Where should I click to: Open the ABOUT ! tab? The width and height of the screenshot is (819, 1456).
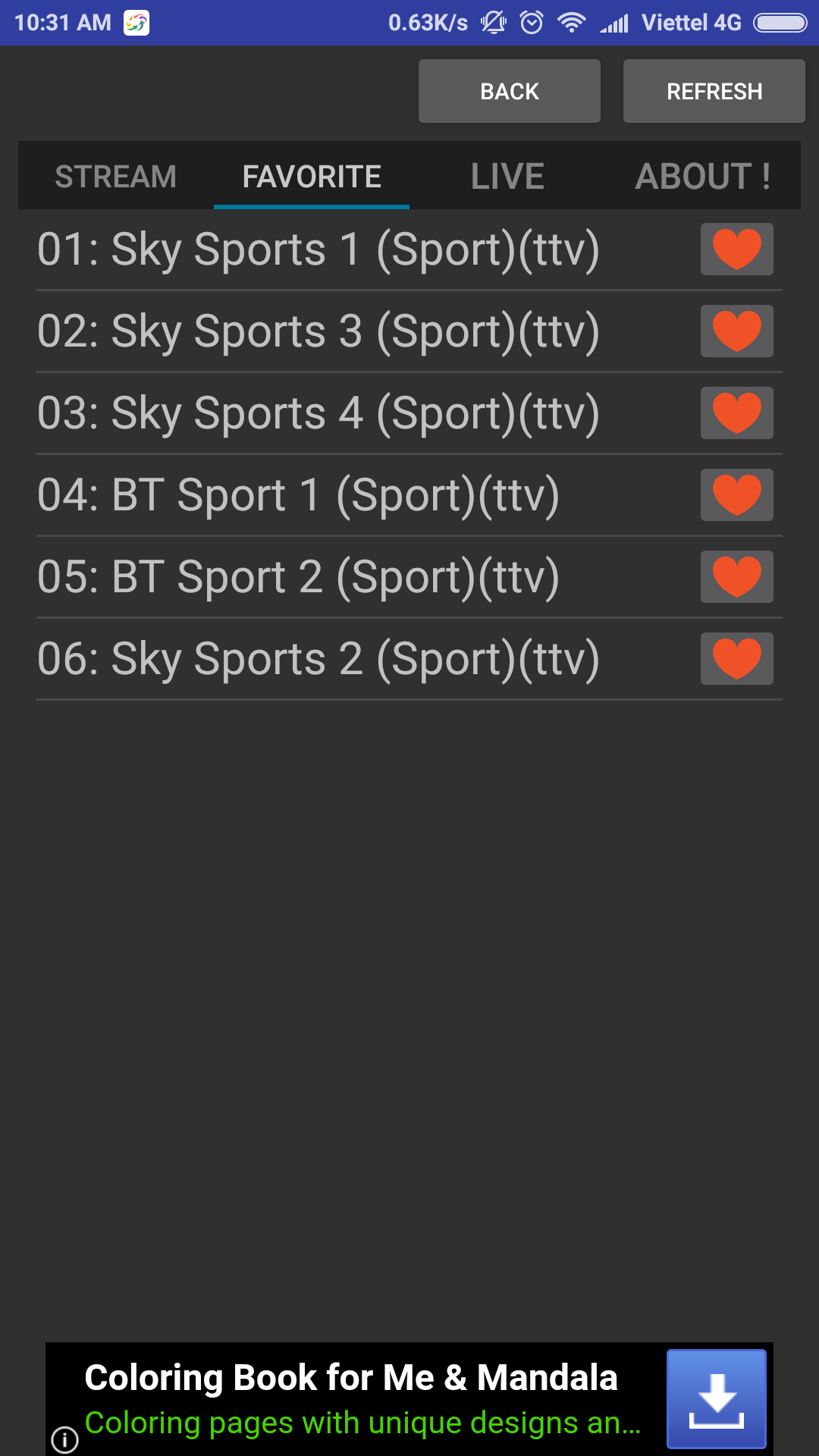pos(703,176)
